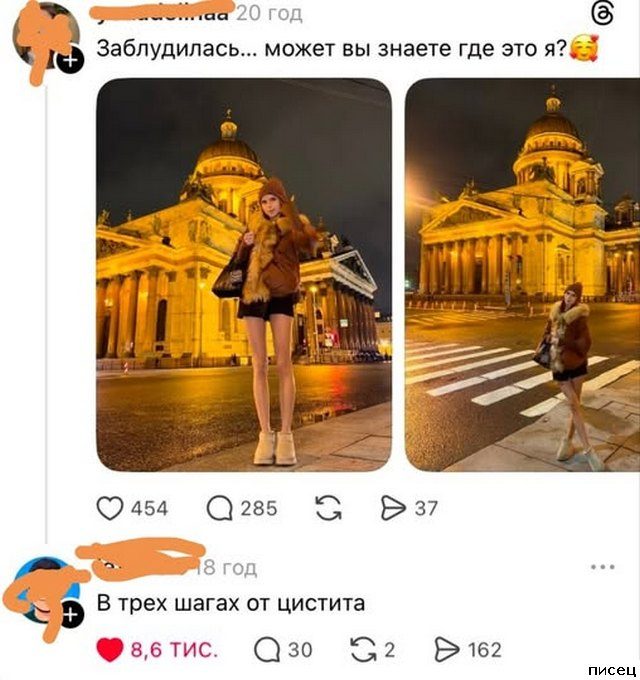
Task: Like the post with 454 likes
Action: pyautogui.click(x=110, y=508)
